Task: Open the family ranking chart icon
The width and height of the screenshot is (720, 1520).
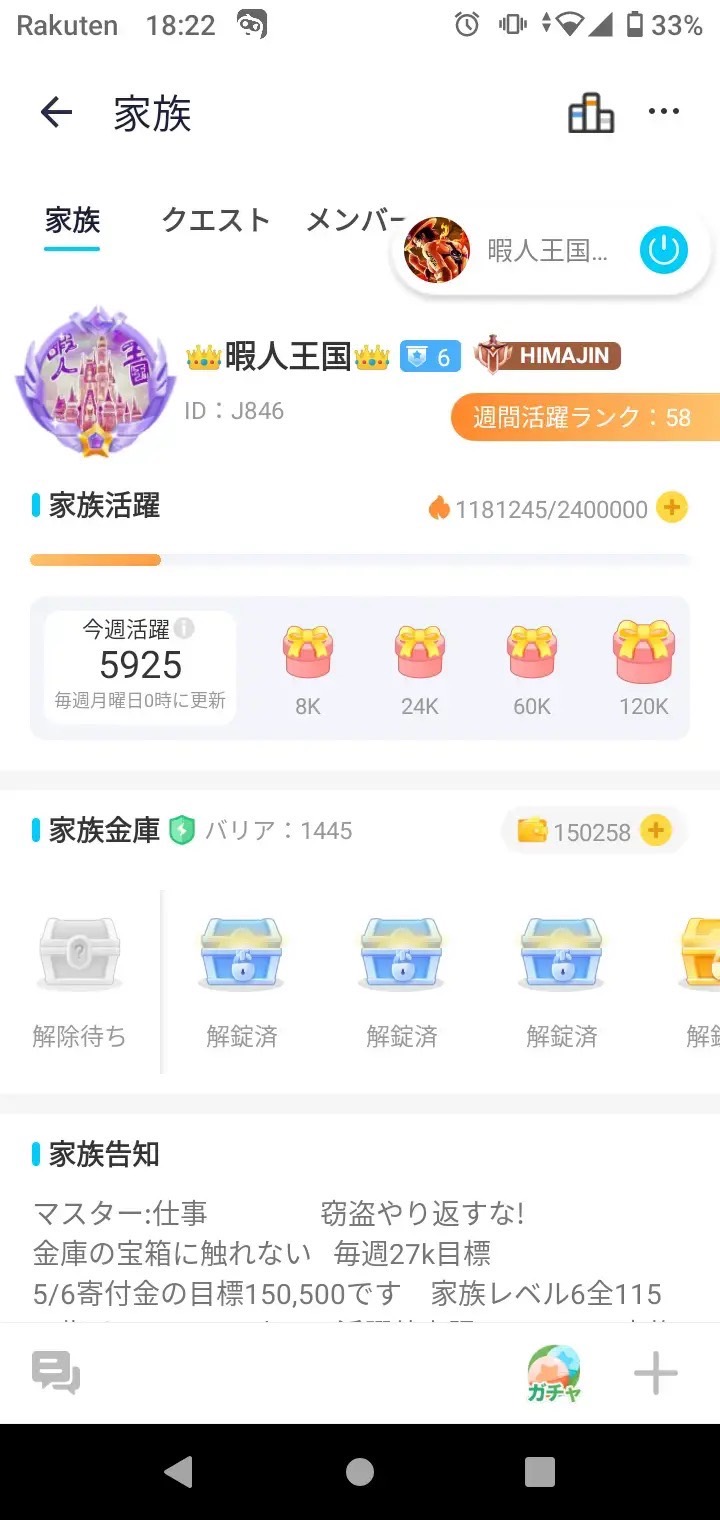Action: point(591,113)
